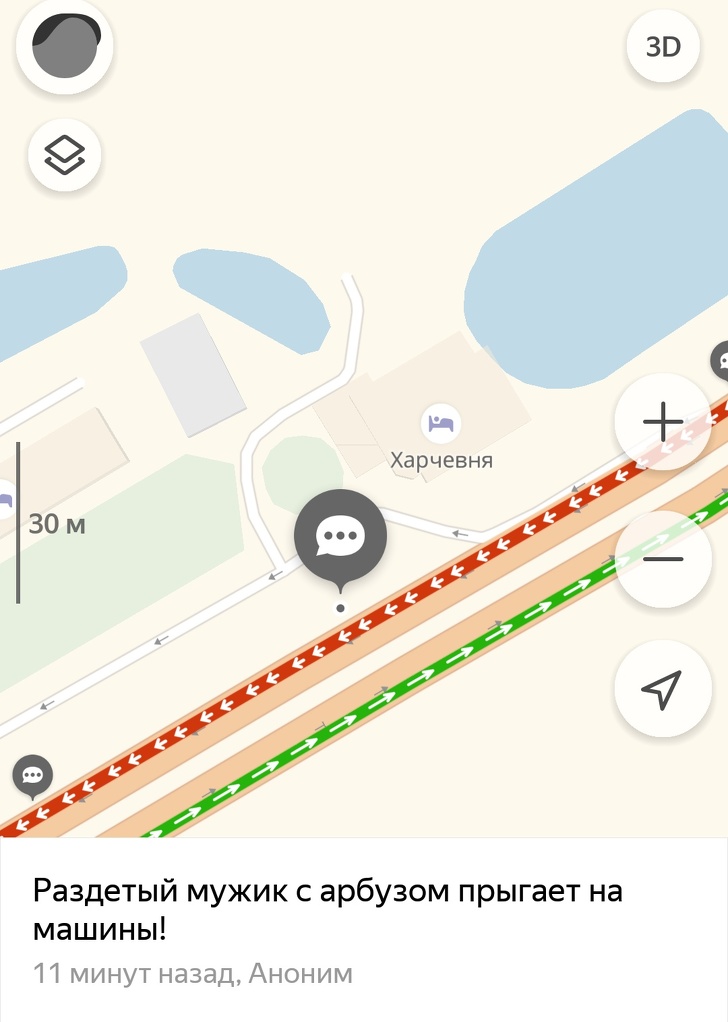Switch the map to 3D view
Screen dimensions: 728x1022
(663, 47)
